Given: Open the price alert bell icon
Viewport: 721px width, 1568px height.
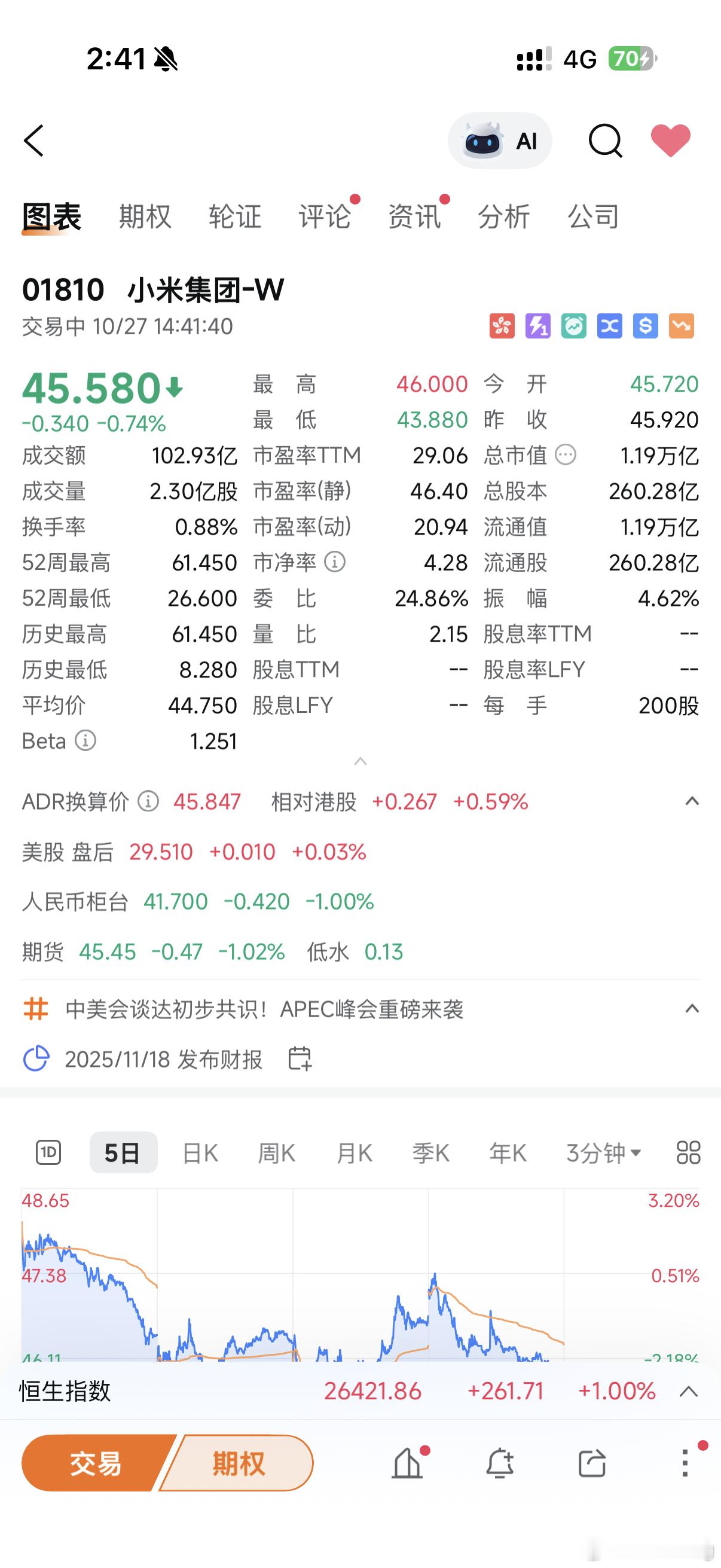Looking at the screenshot, I should tap(500, 1463).
